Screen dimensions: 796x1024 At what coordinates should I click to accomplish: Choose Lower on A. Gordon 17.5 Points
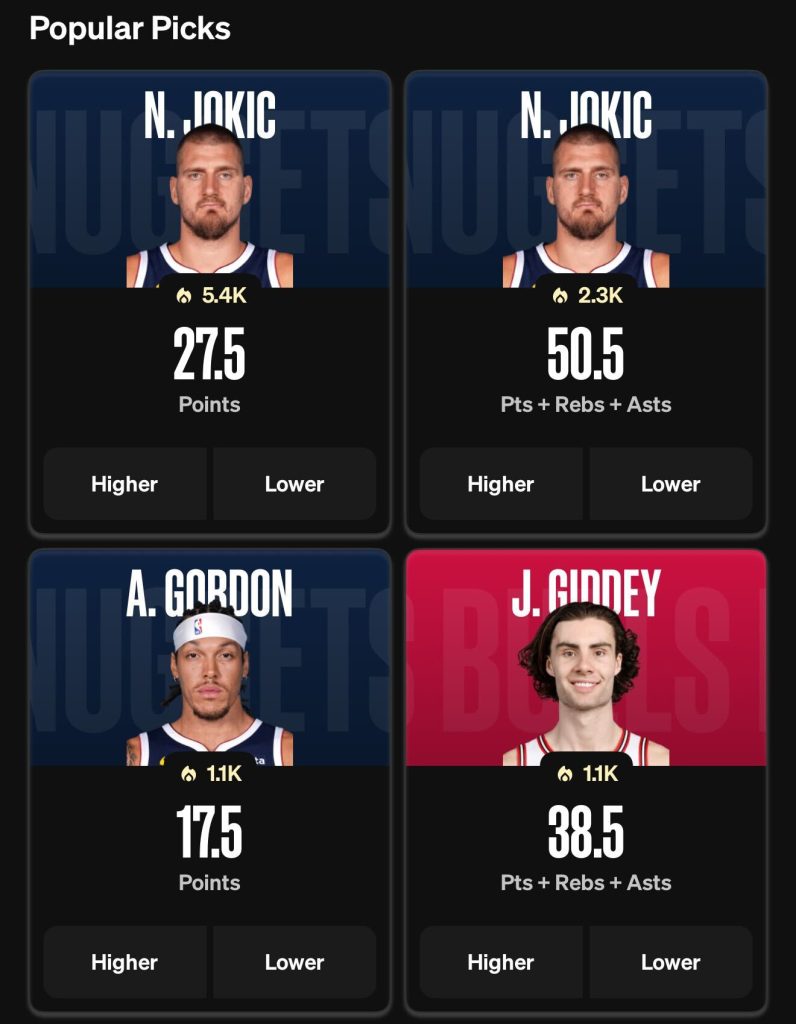coord(294,962)
